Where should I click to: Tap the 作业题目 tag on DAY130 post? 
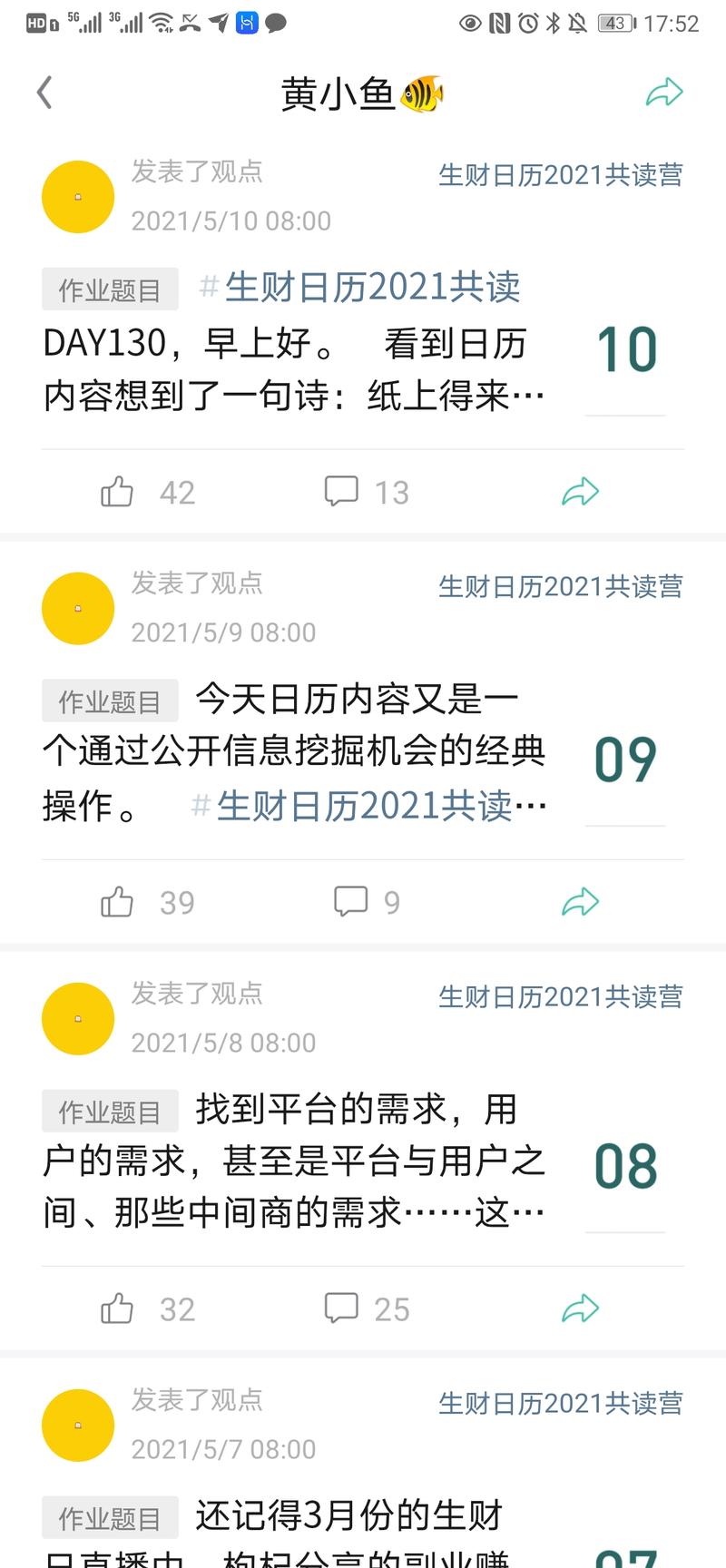pyautogui.click(x=109, y=289)
